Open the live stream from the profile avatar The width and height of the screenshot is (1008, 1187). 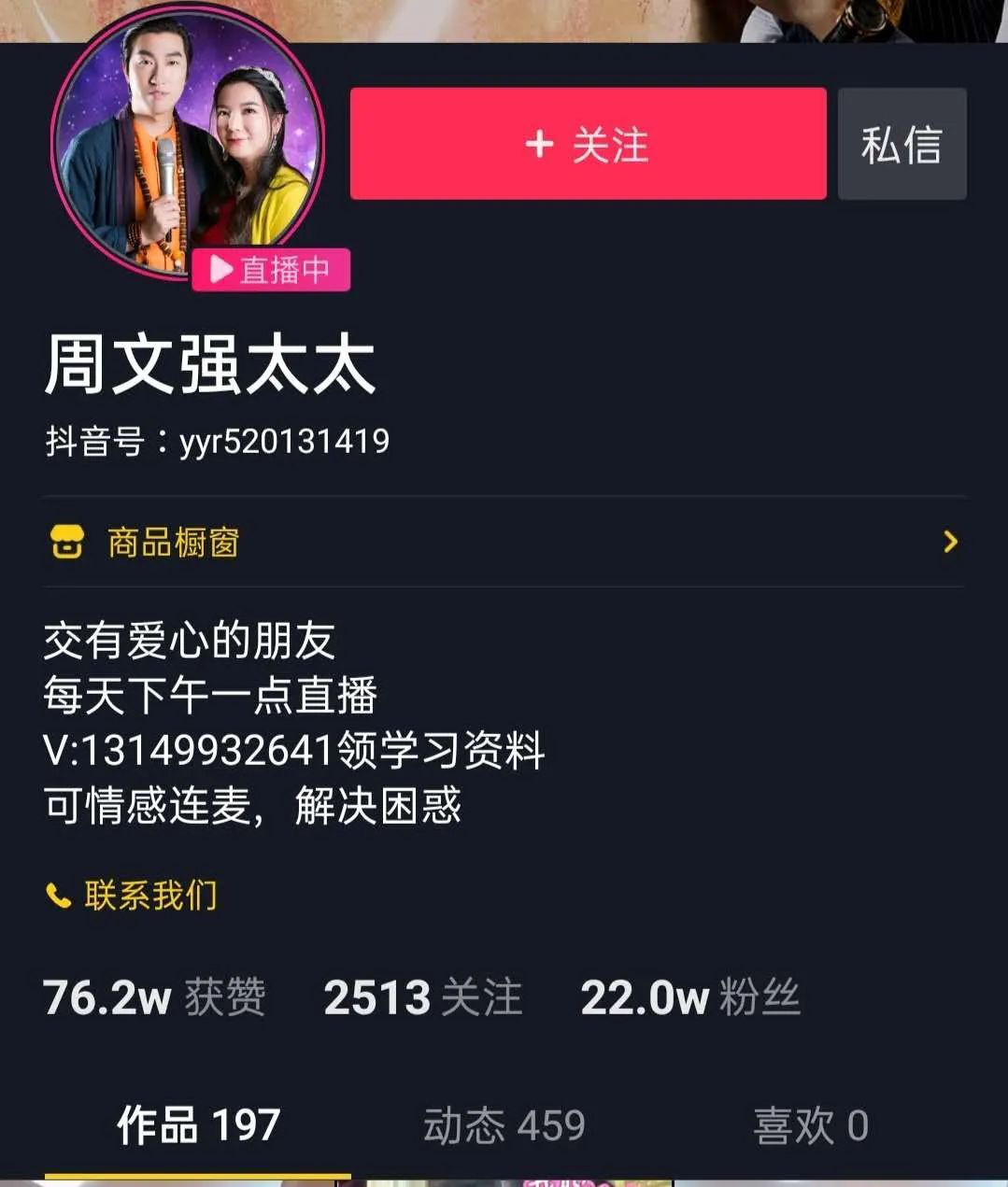(187, 145)
